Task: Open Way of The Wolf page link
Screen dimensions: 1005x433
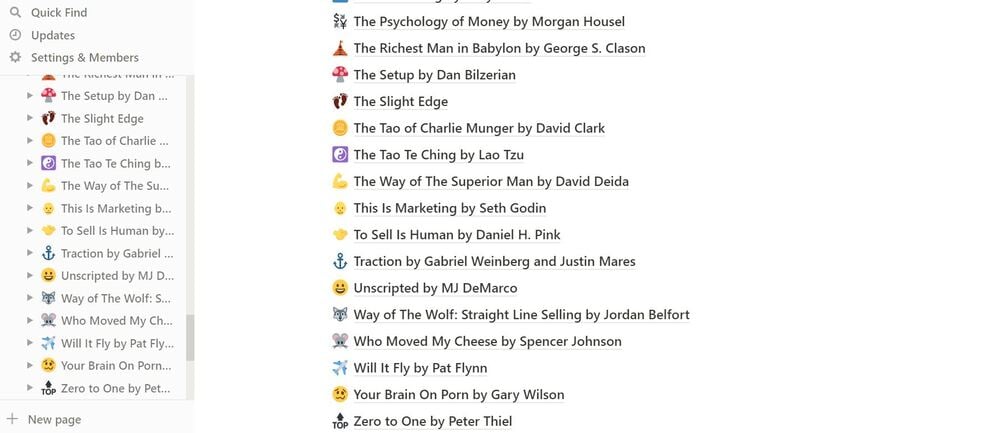Action: point(521,314)
